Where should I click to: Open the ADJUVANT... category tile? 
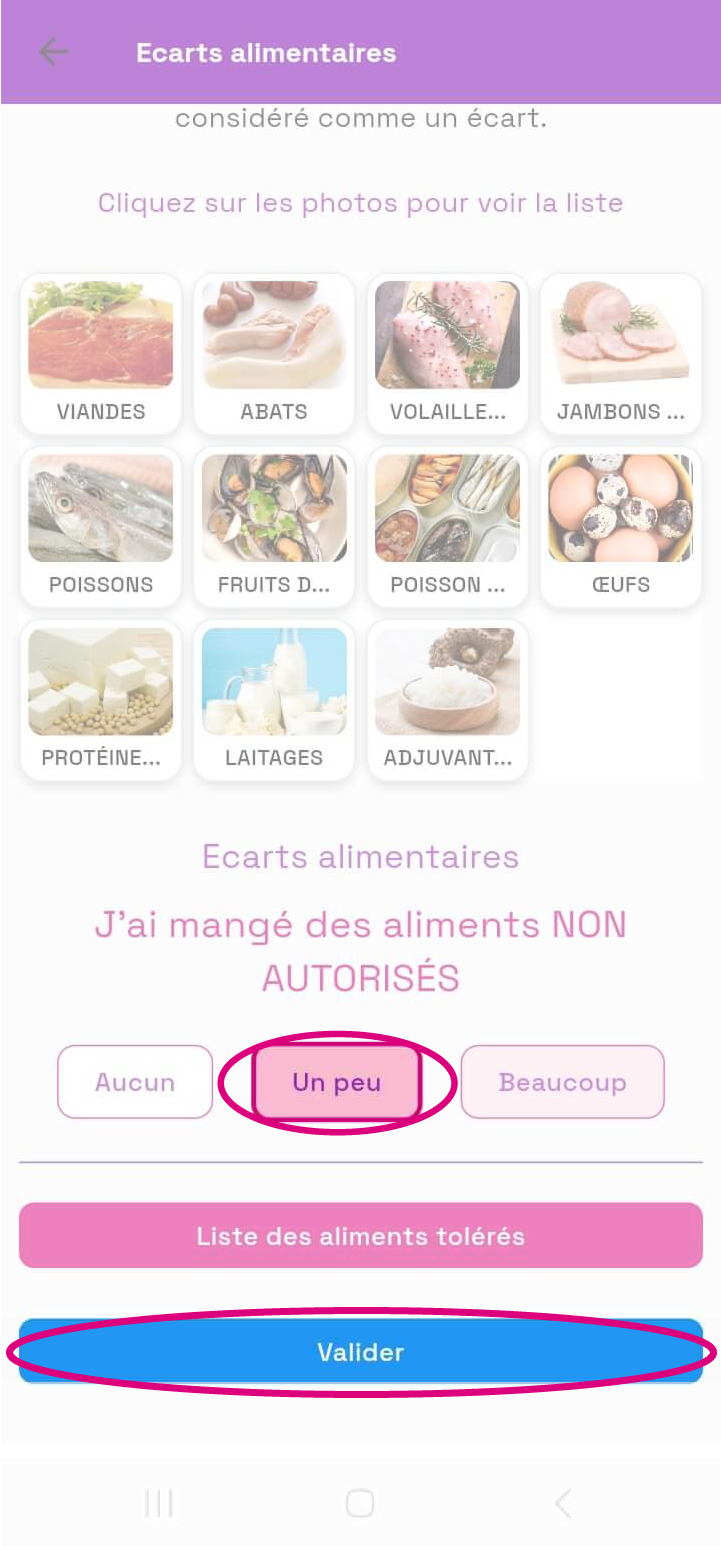[x=447, y=699]
